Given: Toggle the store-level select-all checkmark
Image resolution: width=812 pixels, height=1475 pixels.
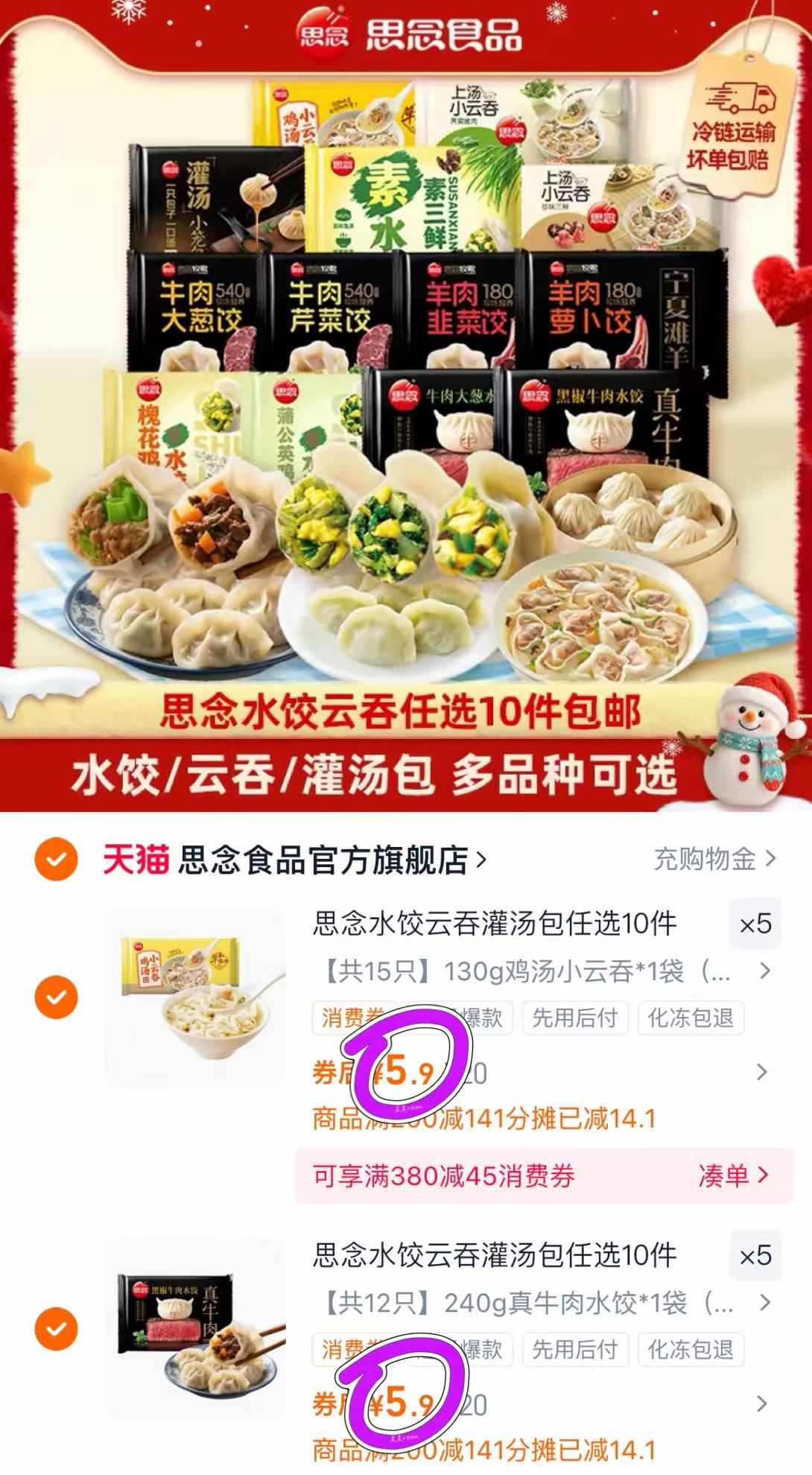Looking at the screenshot, I should point(55,859).
